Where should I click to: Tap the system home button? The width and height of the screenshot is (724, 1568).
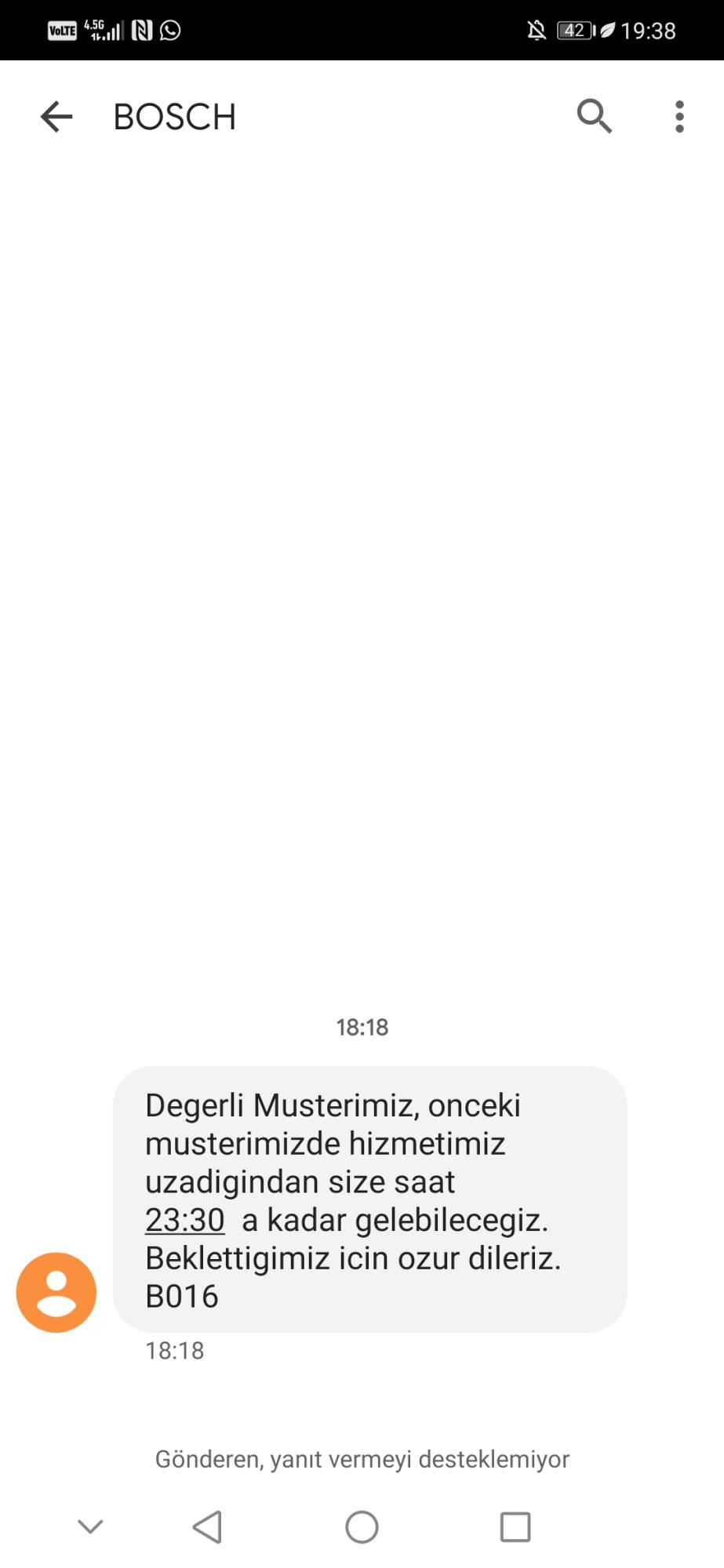tap(362, 1526)
